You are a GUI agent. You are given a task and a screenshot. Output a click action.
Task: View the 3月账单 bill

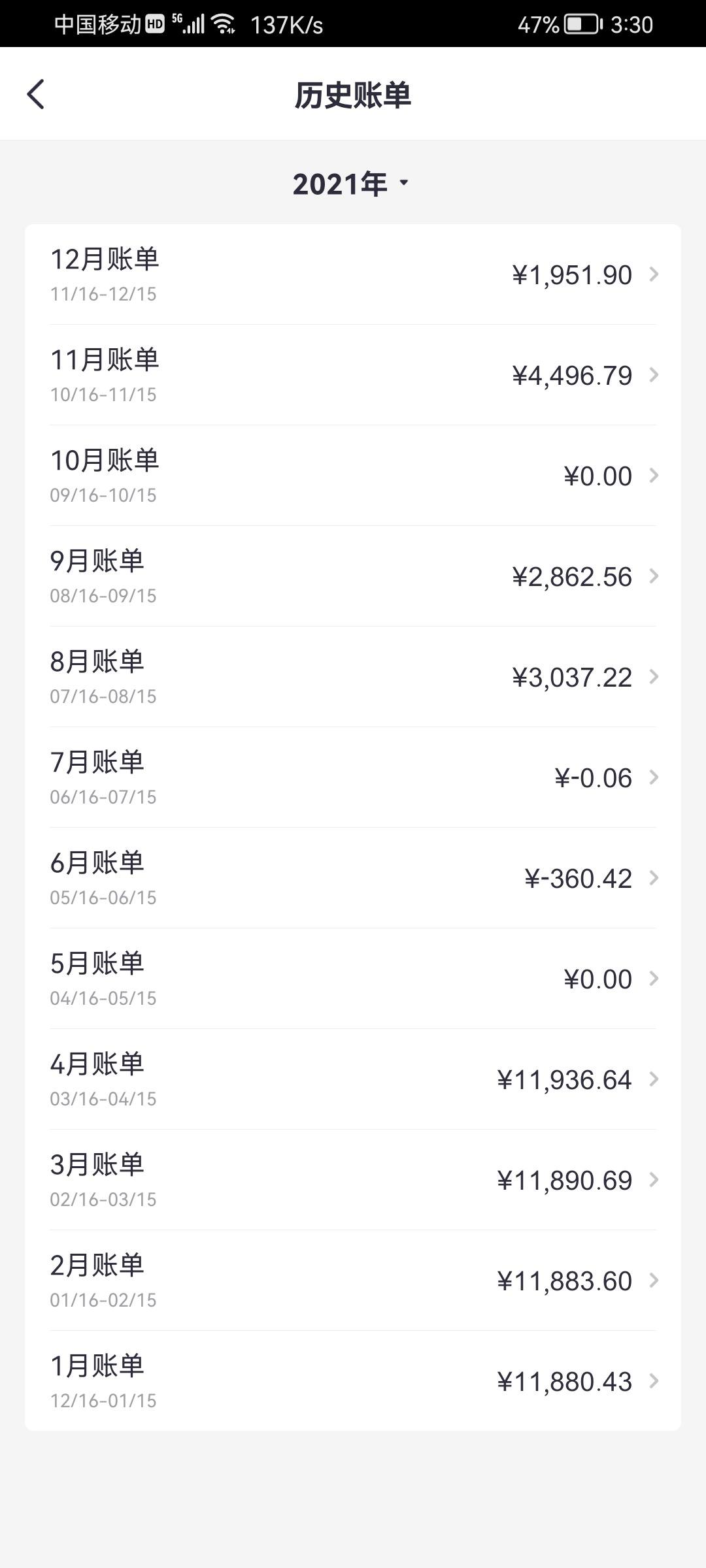pos(353,1180)
